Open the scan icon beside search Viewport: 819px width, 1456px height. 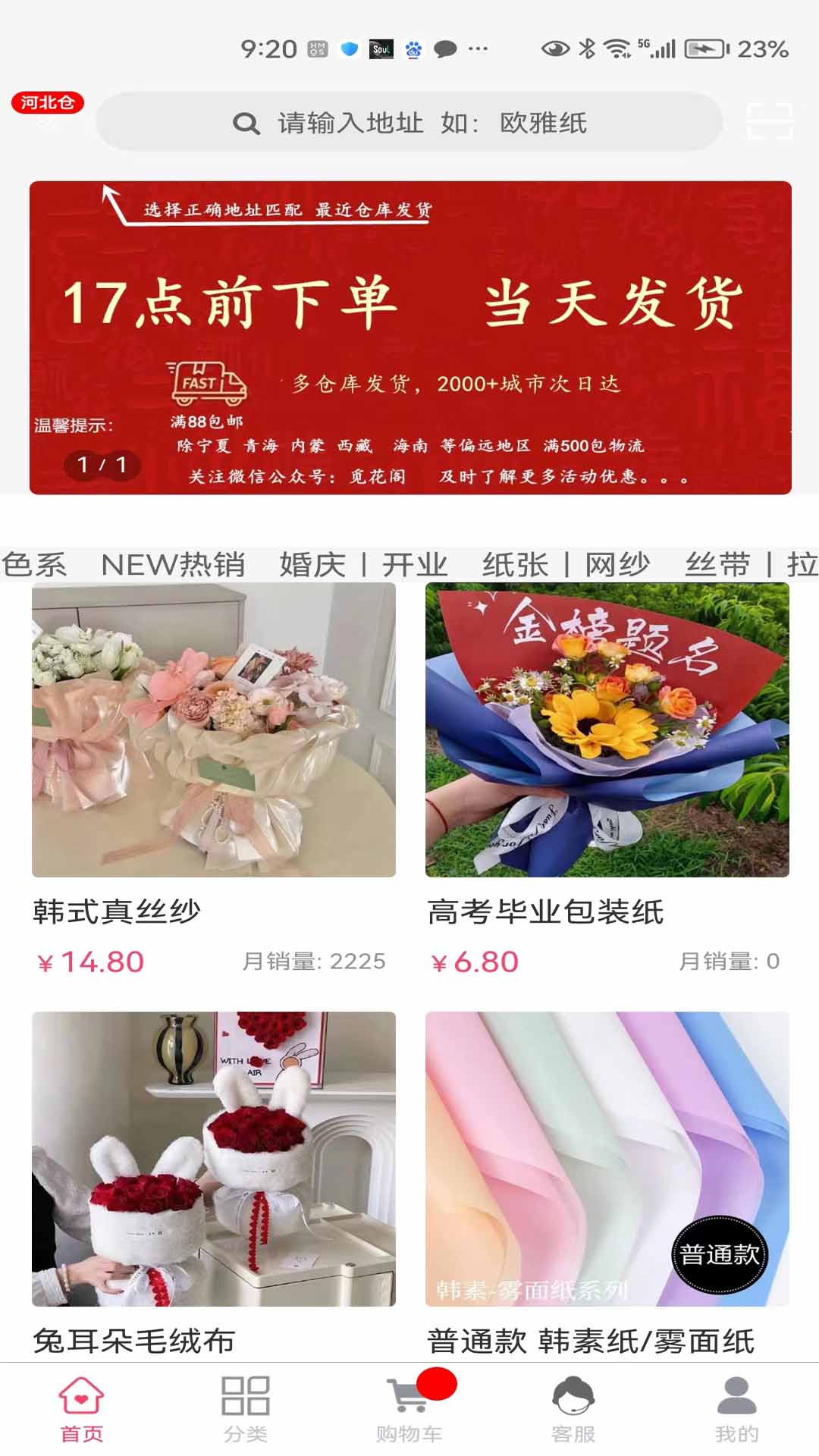pos(769,121)
